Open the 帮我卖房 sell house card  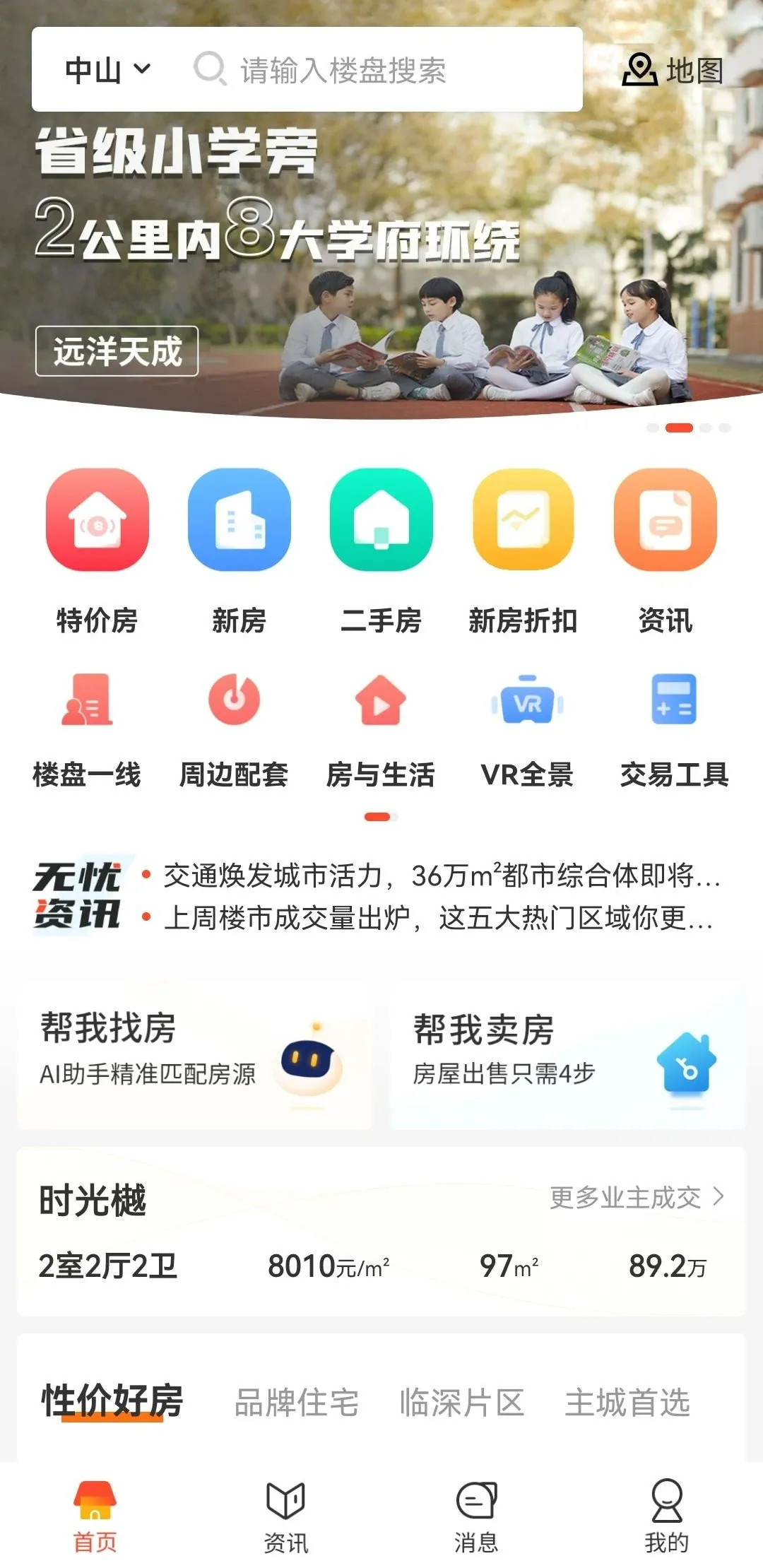pos(567,1055)
